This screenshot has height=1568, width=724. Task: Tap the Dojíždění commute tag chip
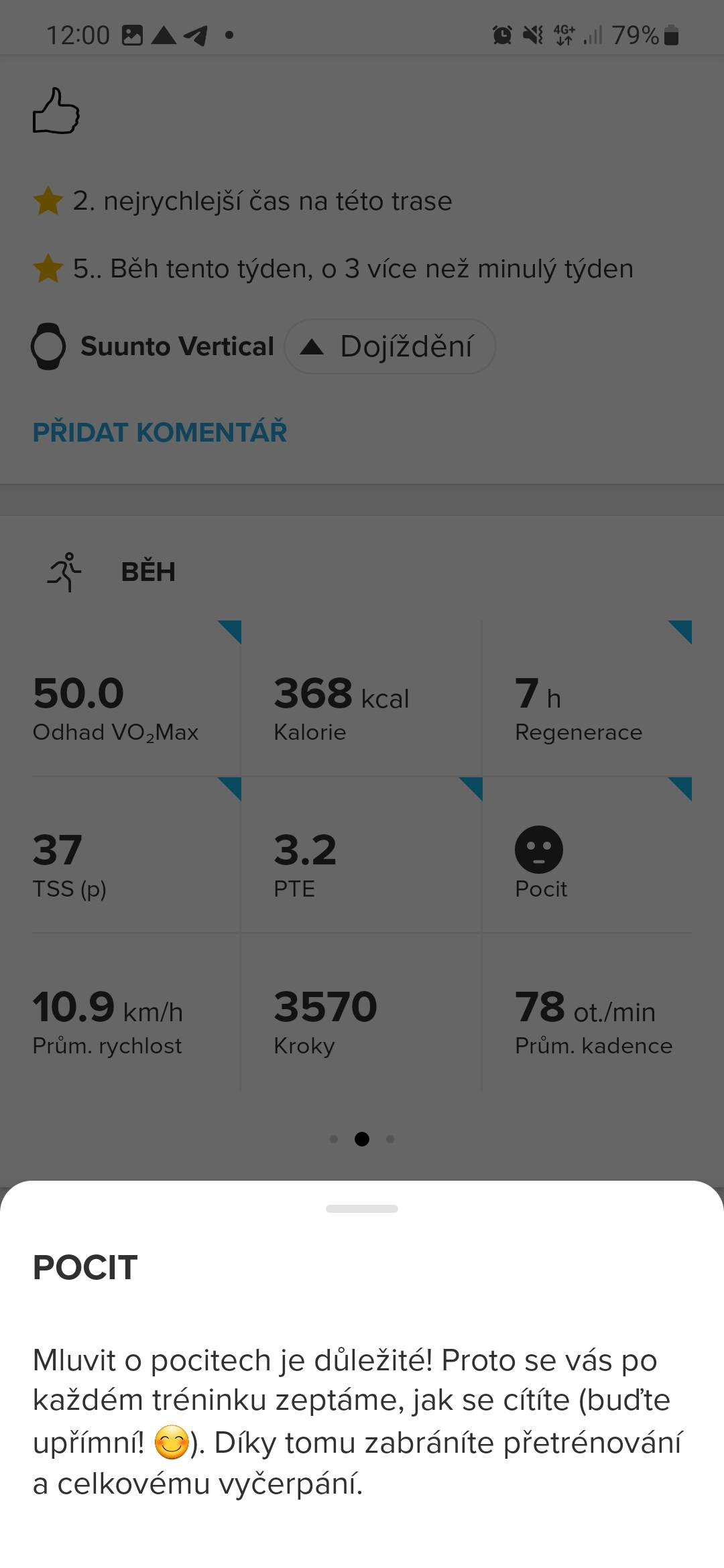[x=390, y=346]
